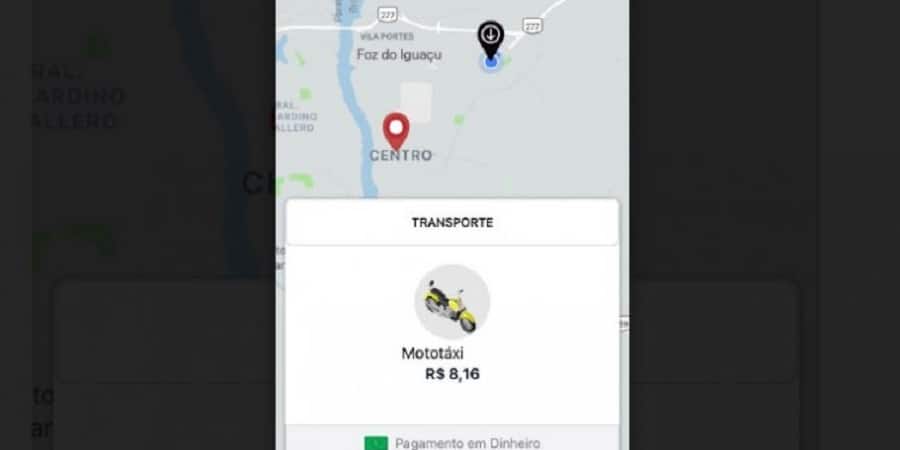This screenshot has width=900, height=450.
Task: Tap the Transporte tab header
Action: pos(452,223)
